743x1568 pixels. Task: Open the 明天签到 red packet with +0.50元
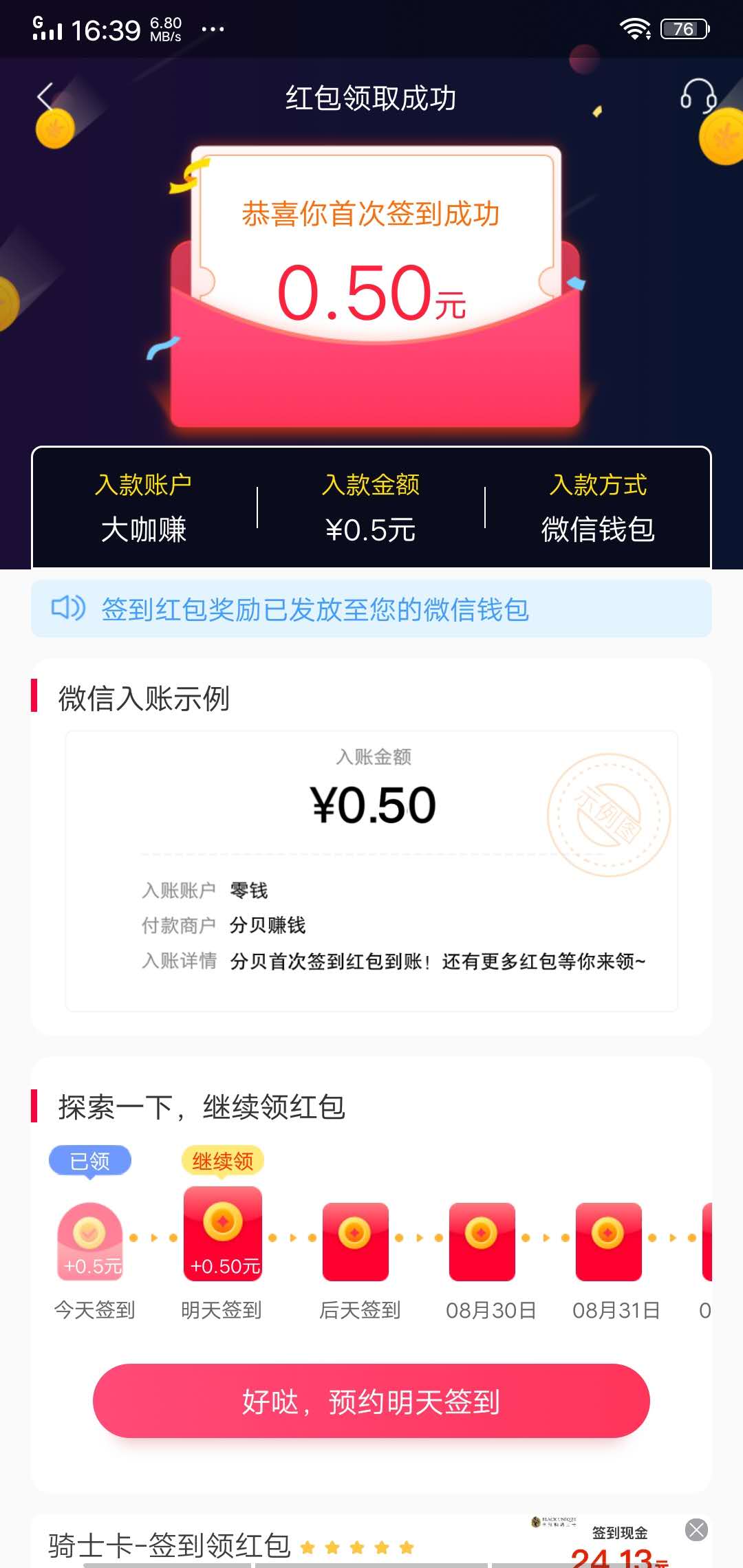[x=222, y=1234]
